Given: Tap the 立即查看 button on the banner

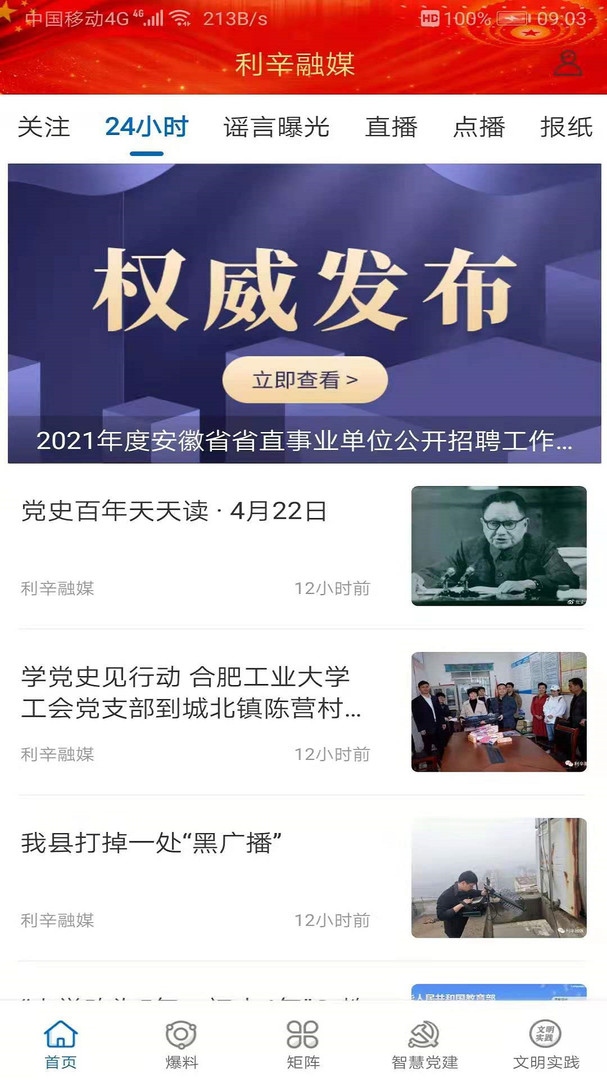Looking at the screenshot, I should click(304, 380).
